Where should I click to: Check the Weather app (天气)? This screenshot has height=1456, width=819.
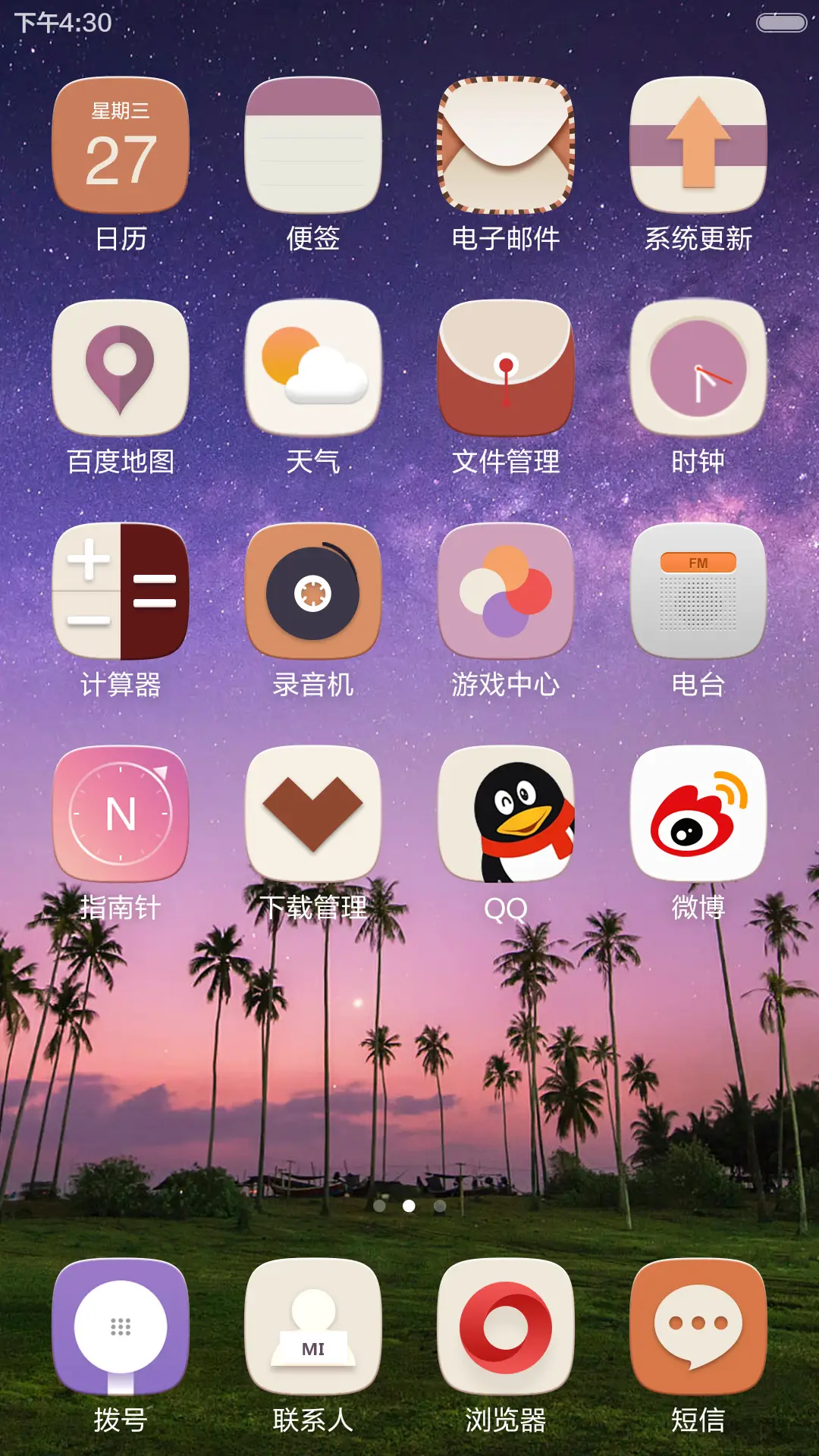312,368
